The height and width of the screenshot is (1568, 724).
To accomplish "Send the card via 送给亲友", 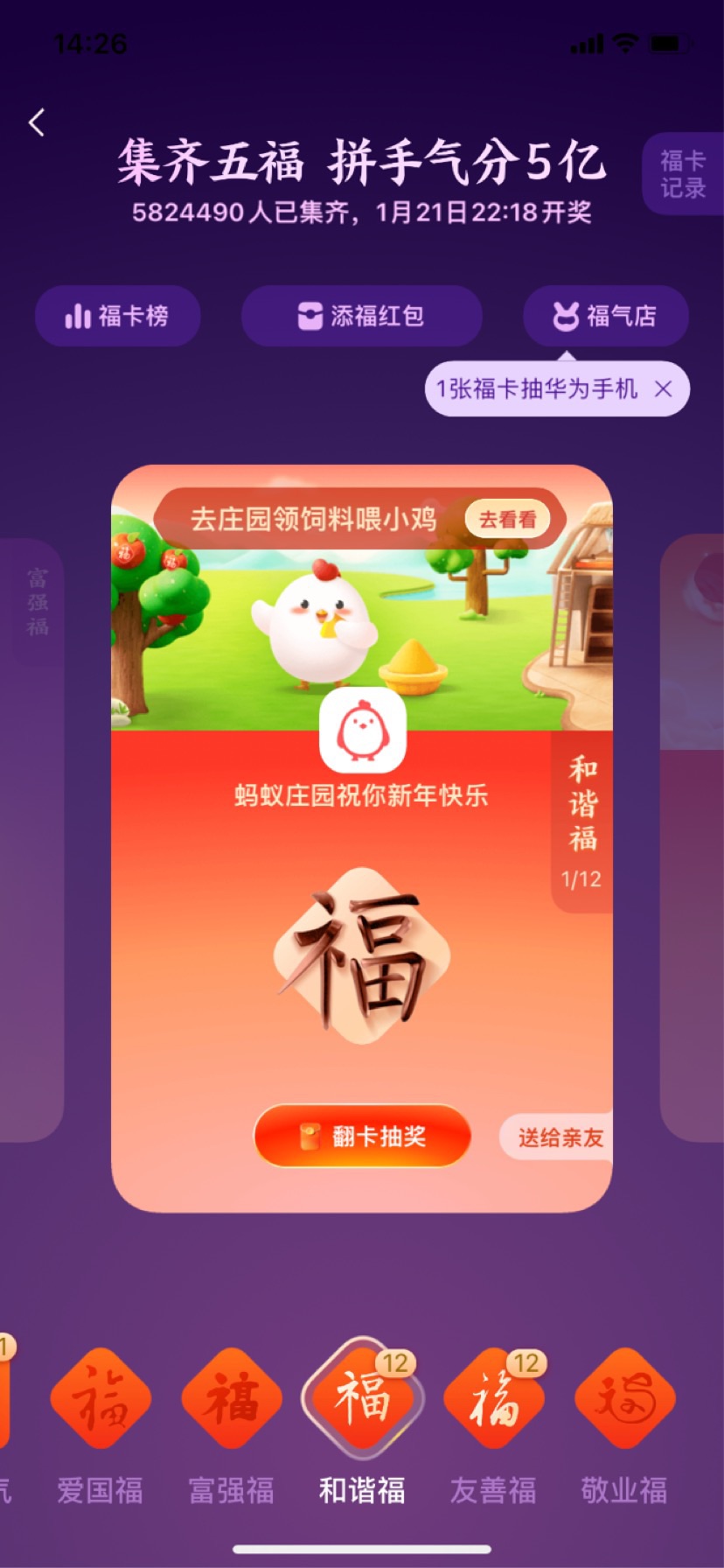I will tap(560, 1137).
